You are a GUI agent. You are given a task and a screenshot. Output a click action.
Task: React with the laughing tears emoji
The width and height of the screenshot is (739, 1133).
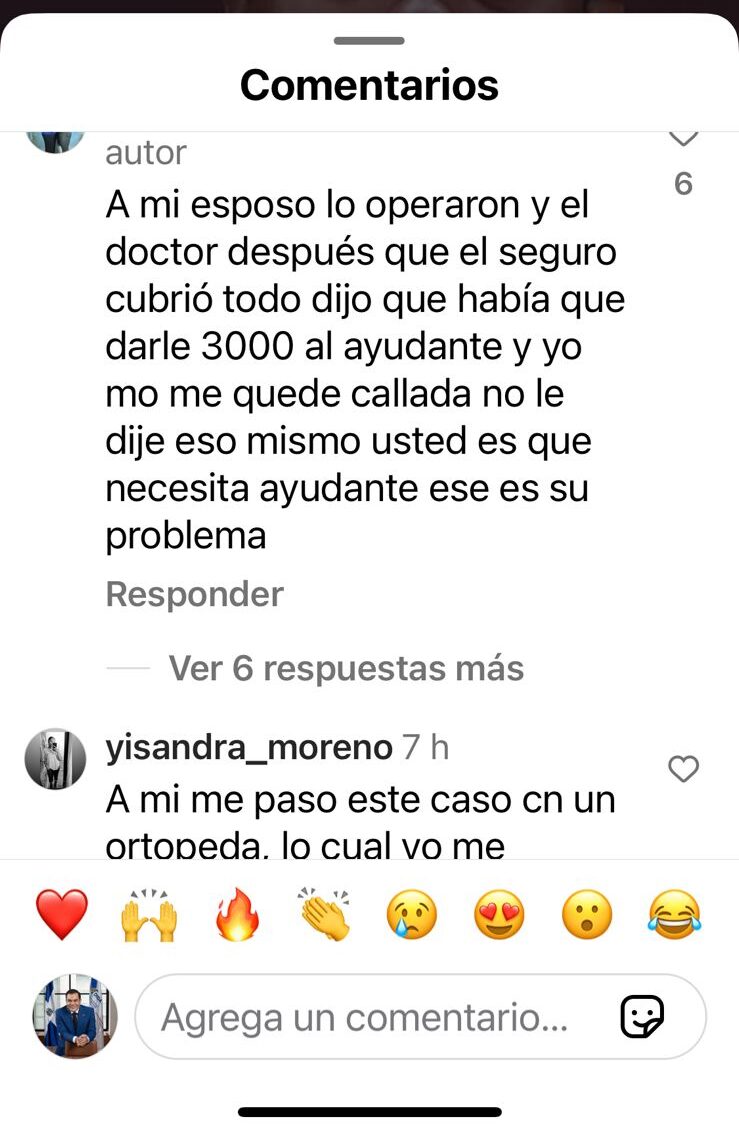coord(674,914)
